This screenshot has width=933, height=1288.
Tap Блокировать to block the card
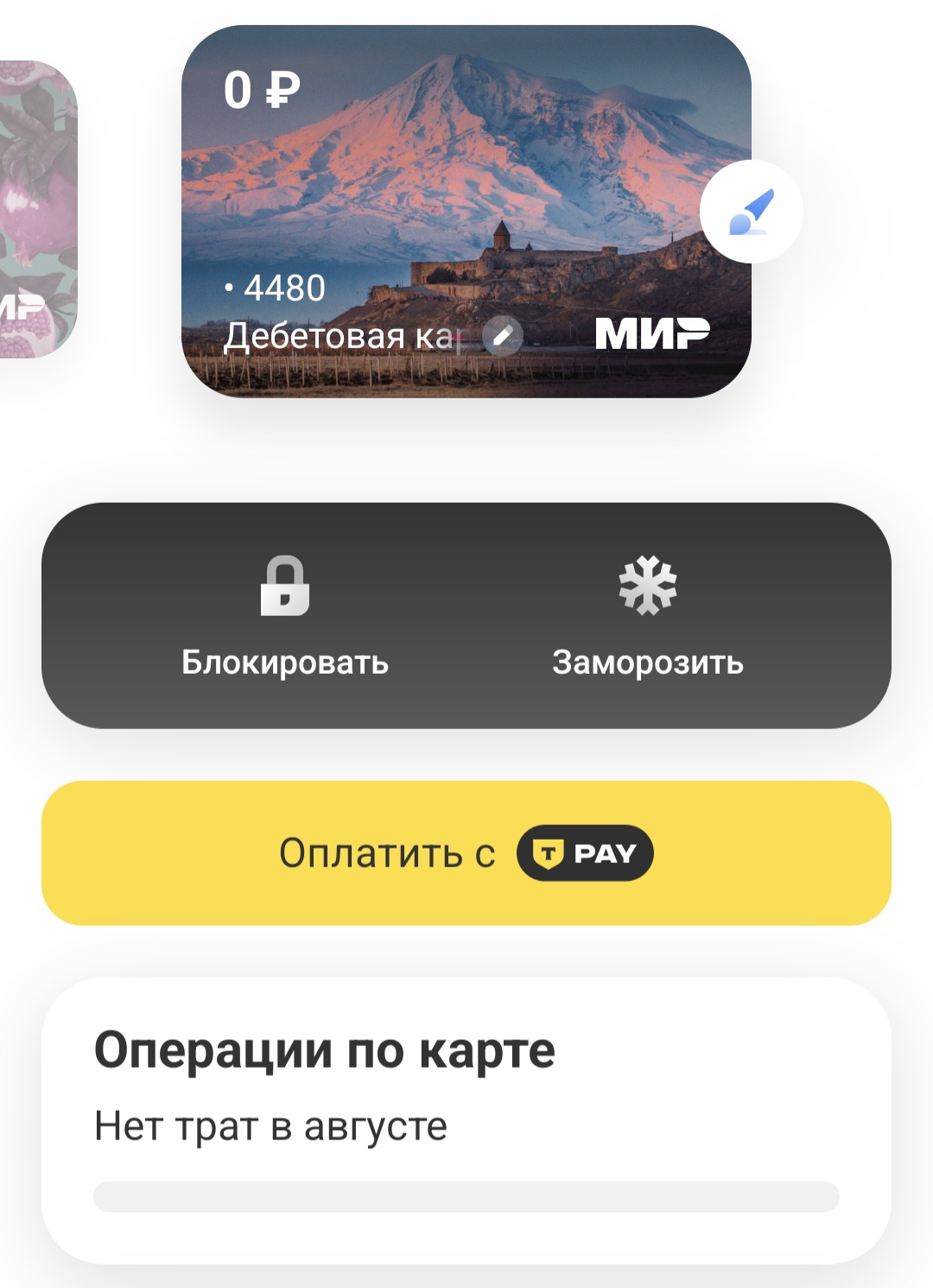click(x=285, y=616)
